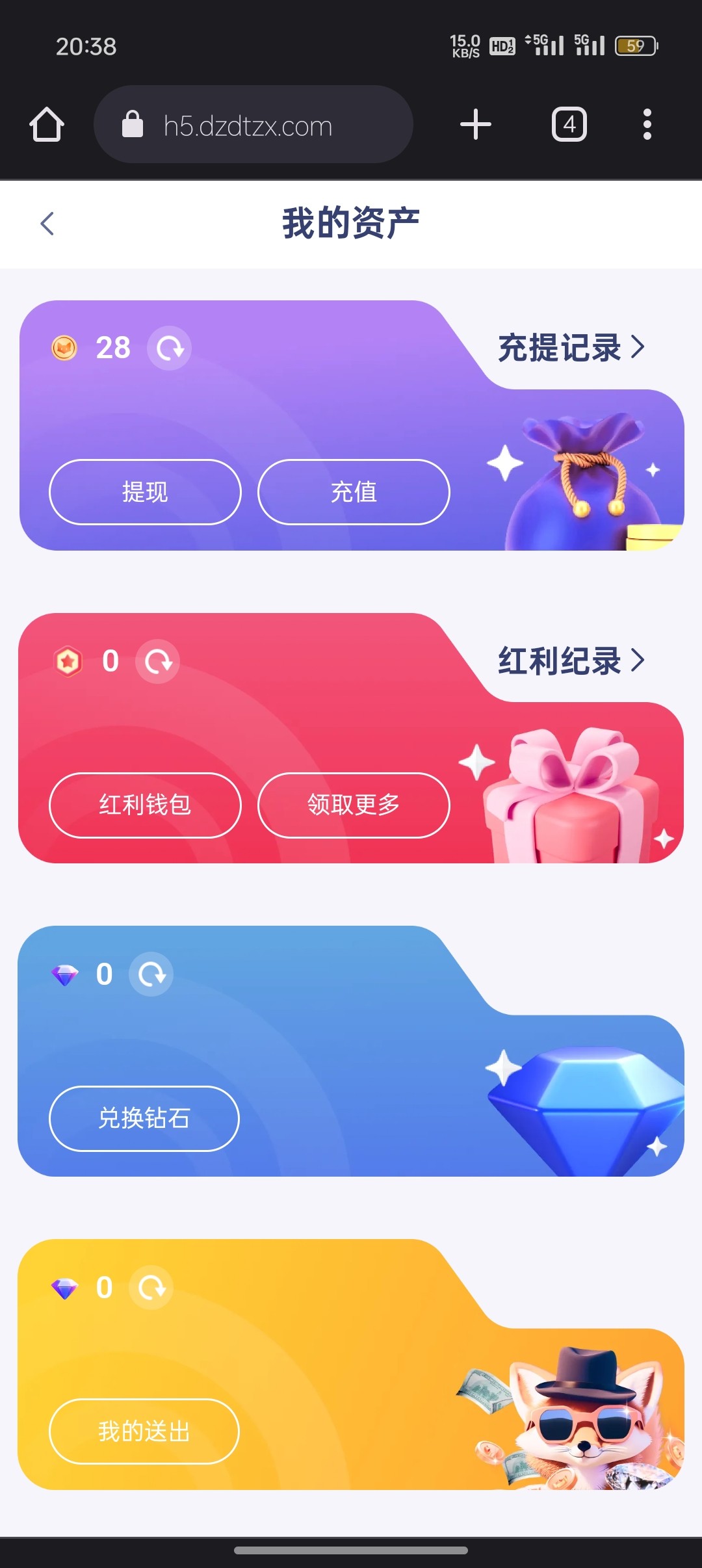This screenshot has height=1568, width=702.
Task: Tap the browser home icon
Action: (47, 124)
